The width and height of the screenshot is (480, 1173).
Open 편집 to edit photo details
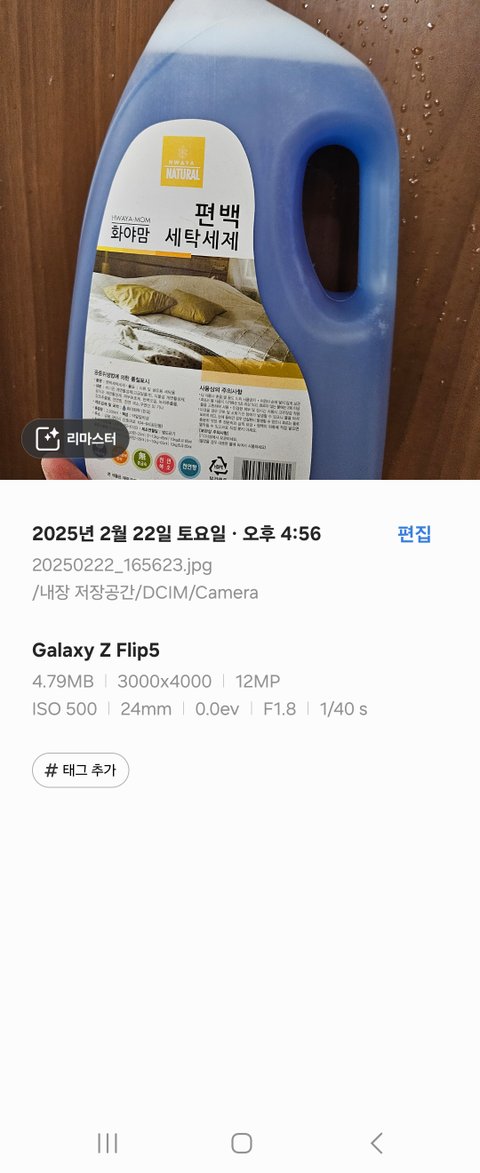pyautogui.click(x=413, y=533)
